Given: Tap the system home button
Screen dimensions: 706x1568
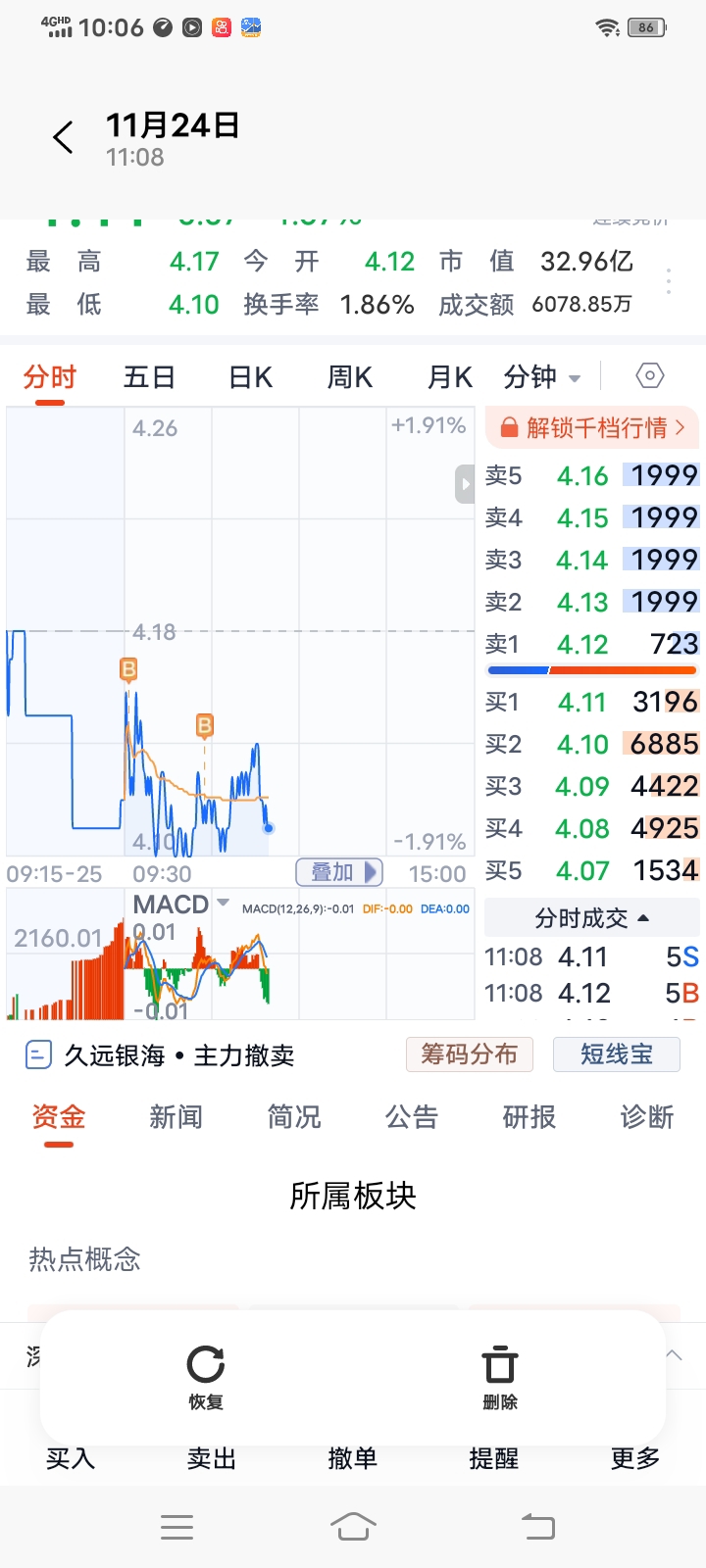Looking at the screenshot, I should tap(353, 1527).
